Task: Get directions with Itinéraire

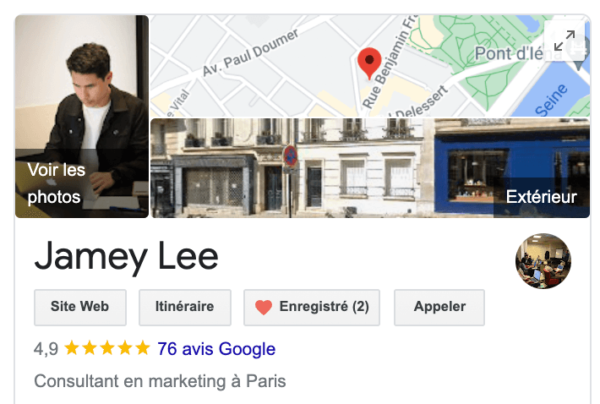Action: pyautogui.click(x=184, y=307)
